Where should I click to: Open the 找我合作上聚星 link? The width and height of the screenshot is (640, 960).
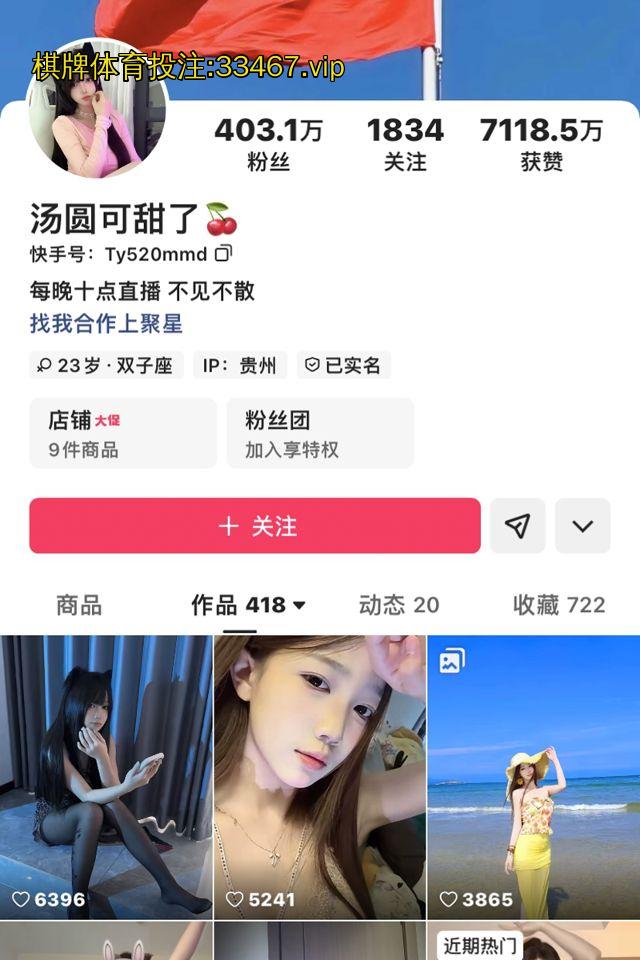pyautogui.click(x=106, y=324)
